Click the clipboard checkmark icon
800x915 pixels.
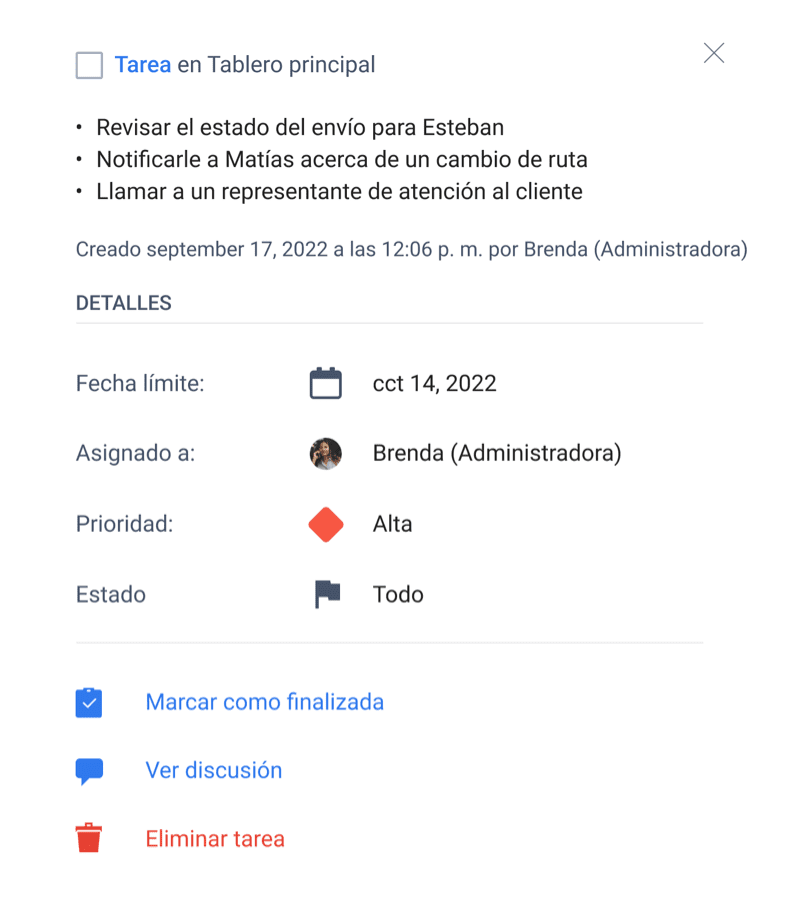click(x=88, y=702)
